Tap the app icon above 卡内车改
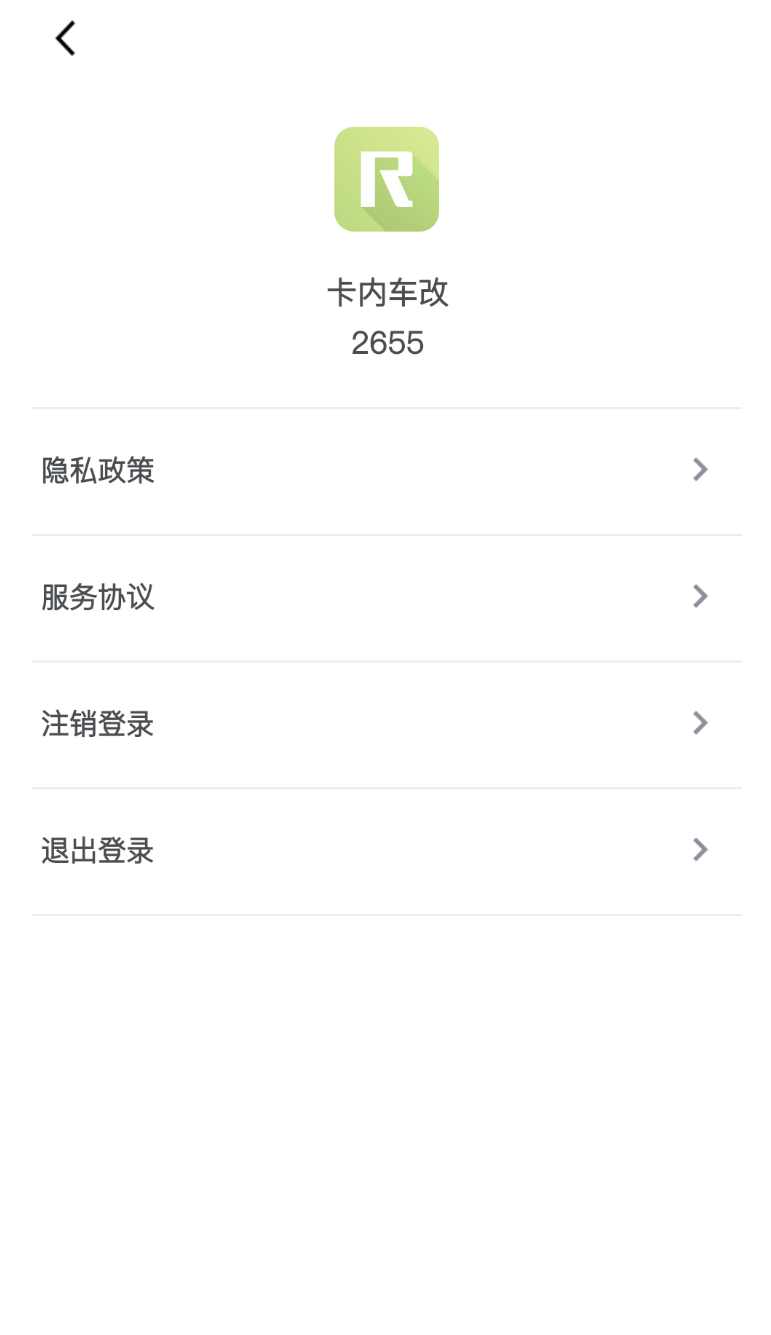 point(386,179)
